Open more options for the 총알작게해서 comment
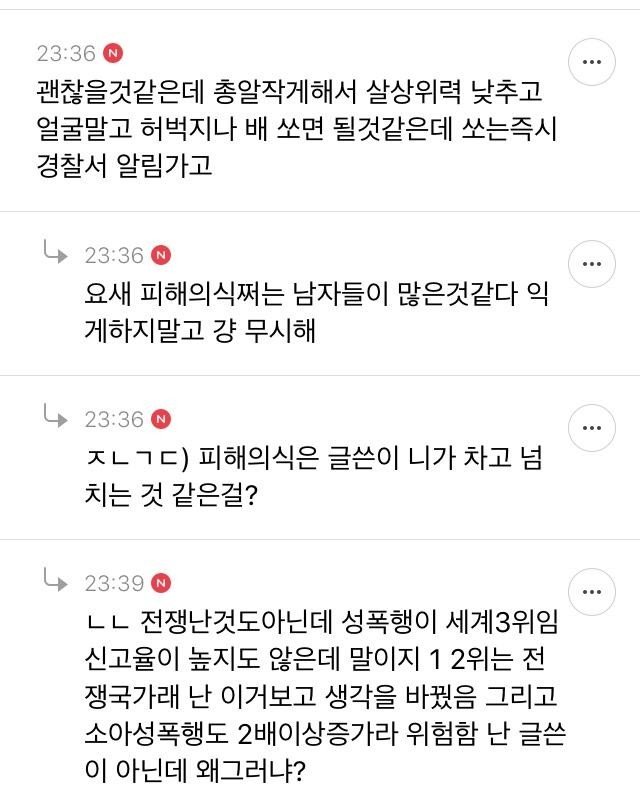The image size is (640, 802). click(592, 62)
